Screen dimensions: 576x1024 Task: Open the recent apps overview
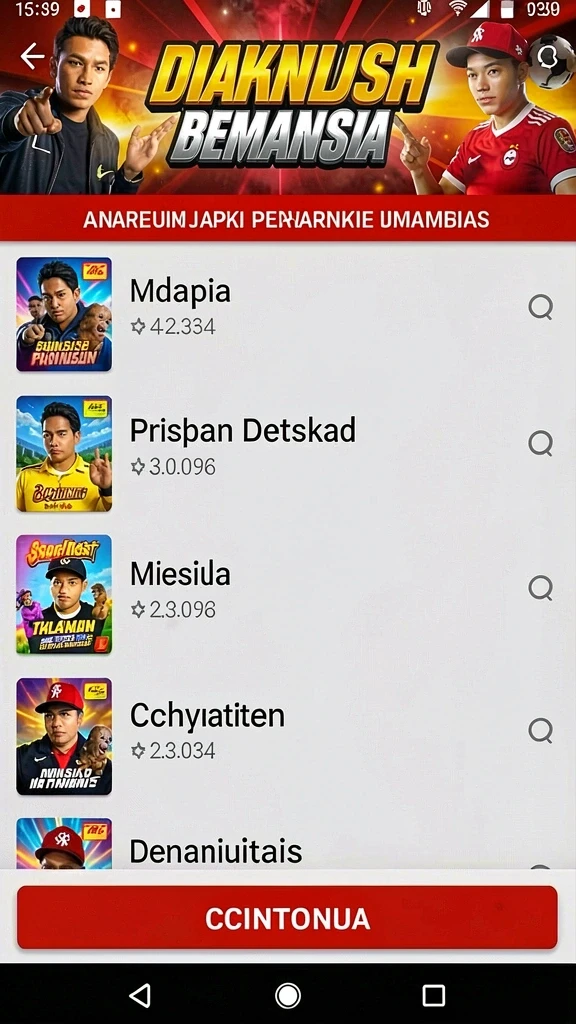pos(434,996)
